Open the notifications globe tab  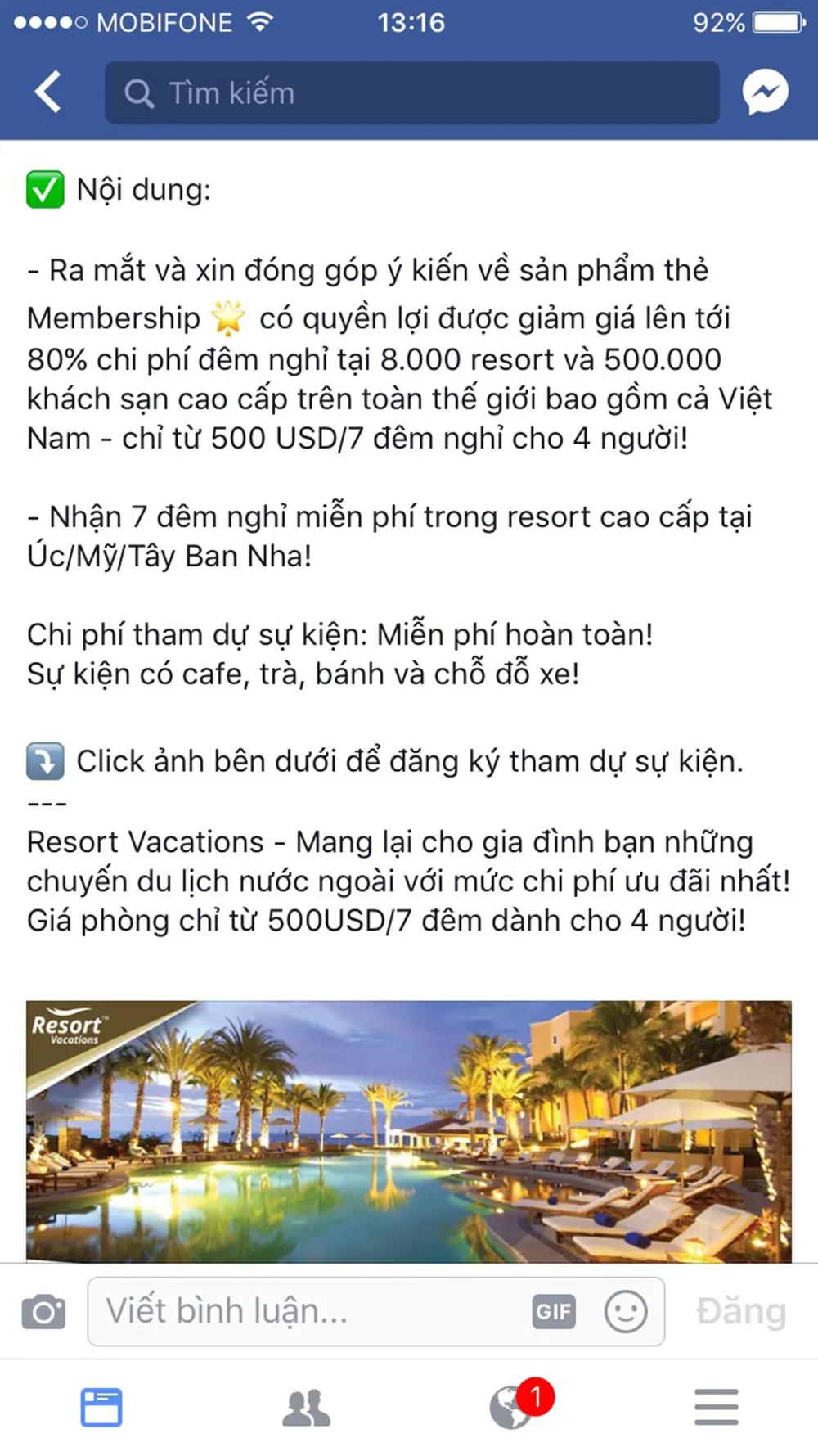point(512,1408)
